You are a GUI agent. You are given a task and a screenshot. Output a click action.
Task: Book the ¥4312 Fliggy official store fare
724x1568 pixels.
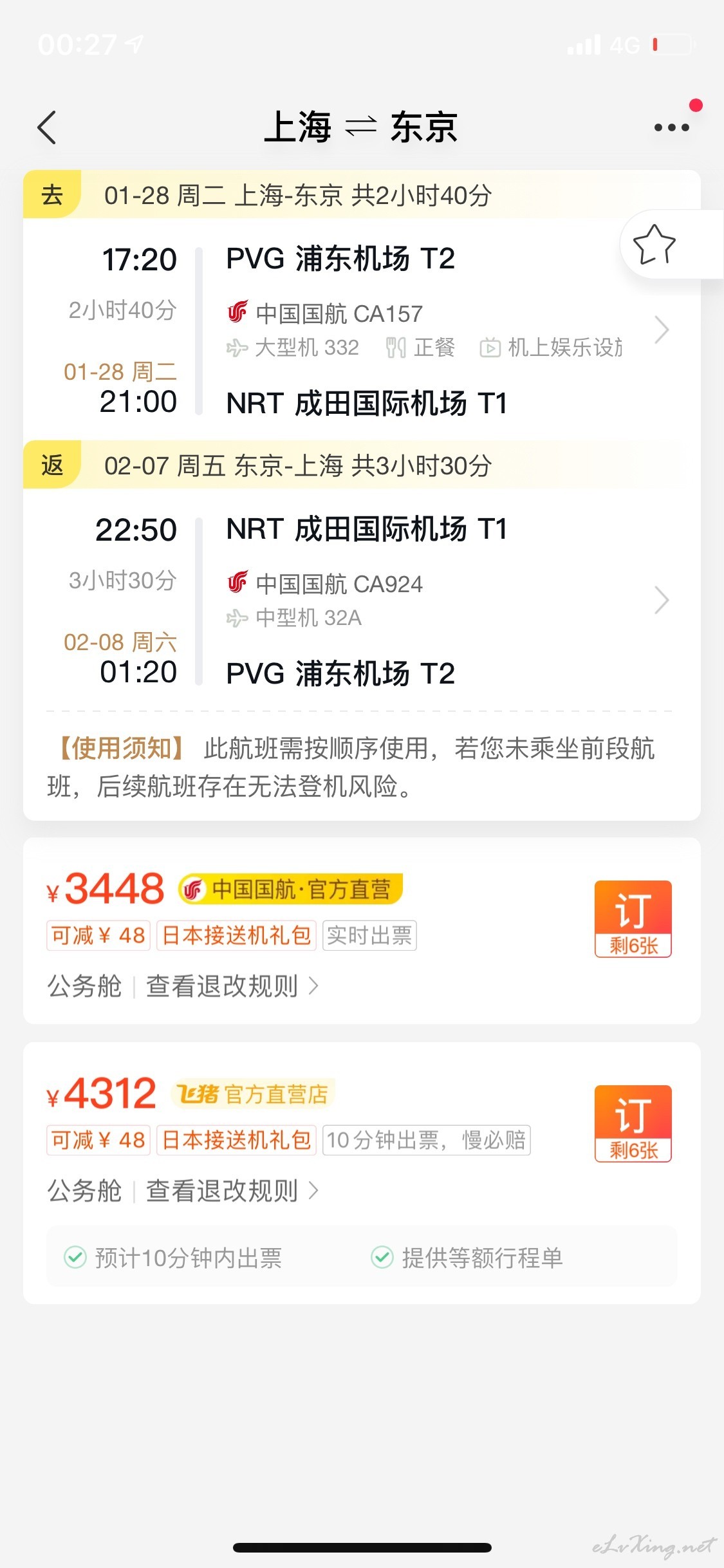(633, 1123)
